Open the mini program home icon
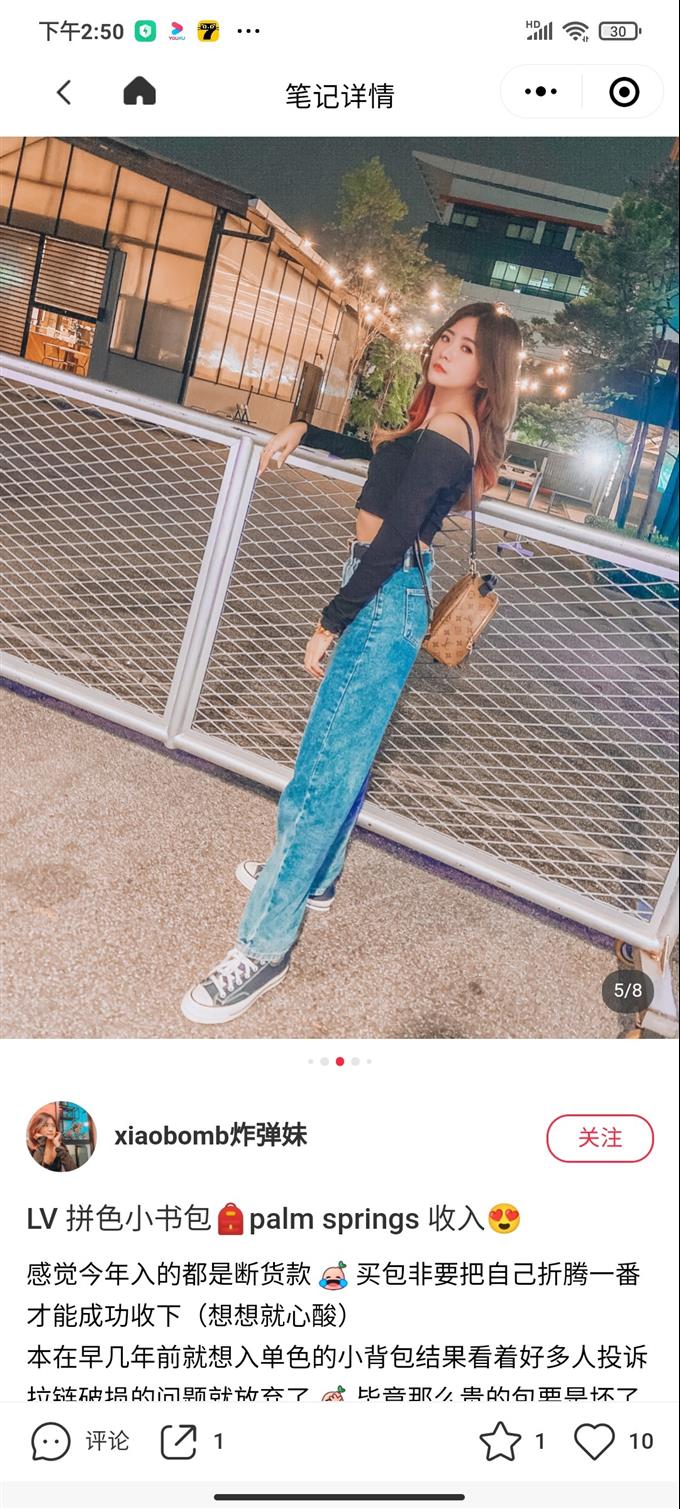 [x=139, y=92]
